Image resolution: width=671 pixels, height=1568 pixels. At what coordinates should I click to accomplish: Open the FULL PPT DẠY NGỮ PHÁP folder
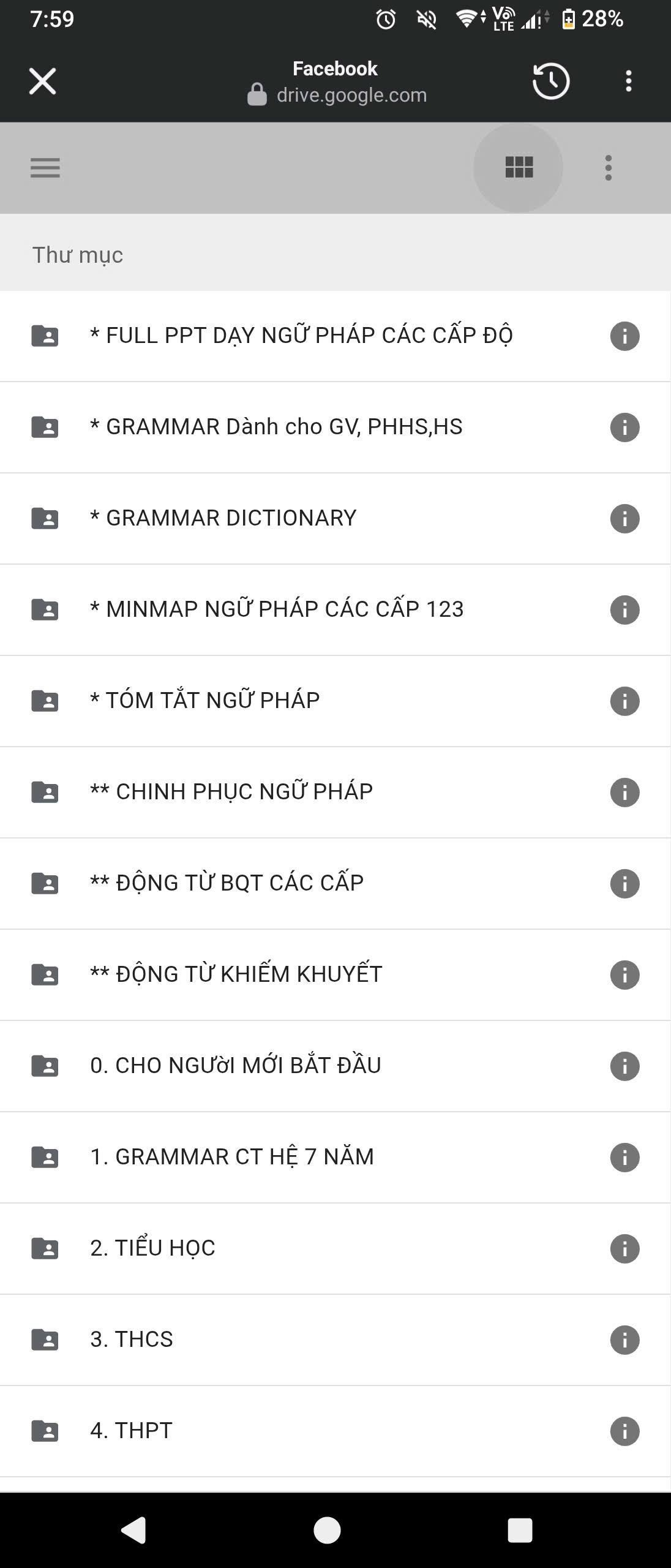(x=301, y=336)
